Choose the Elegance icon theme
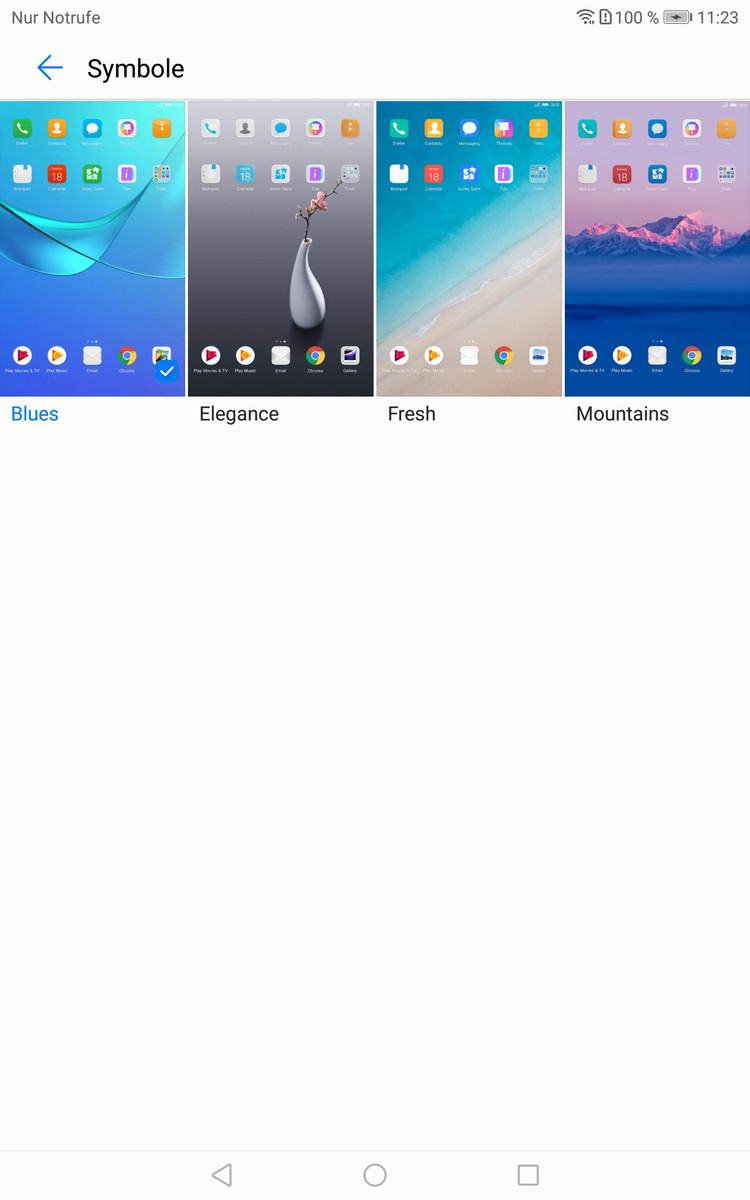Viewport: 750px width, 1200px height. (x=281, y=249)
